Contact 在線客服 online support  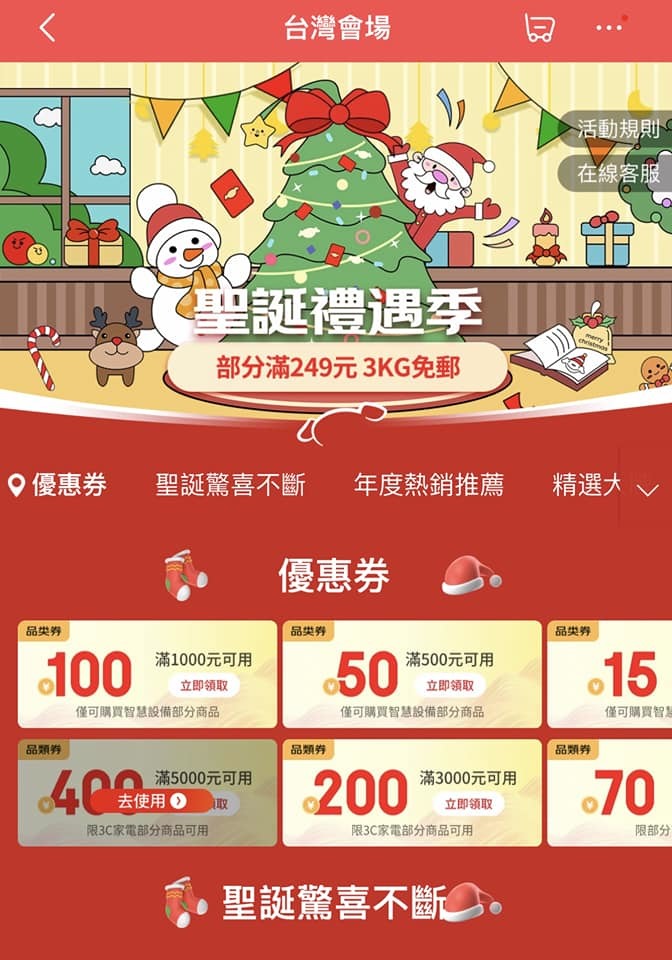(x=618, y=173)
